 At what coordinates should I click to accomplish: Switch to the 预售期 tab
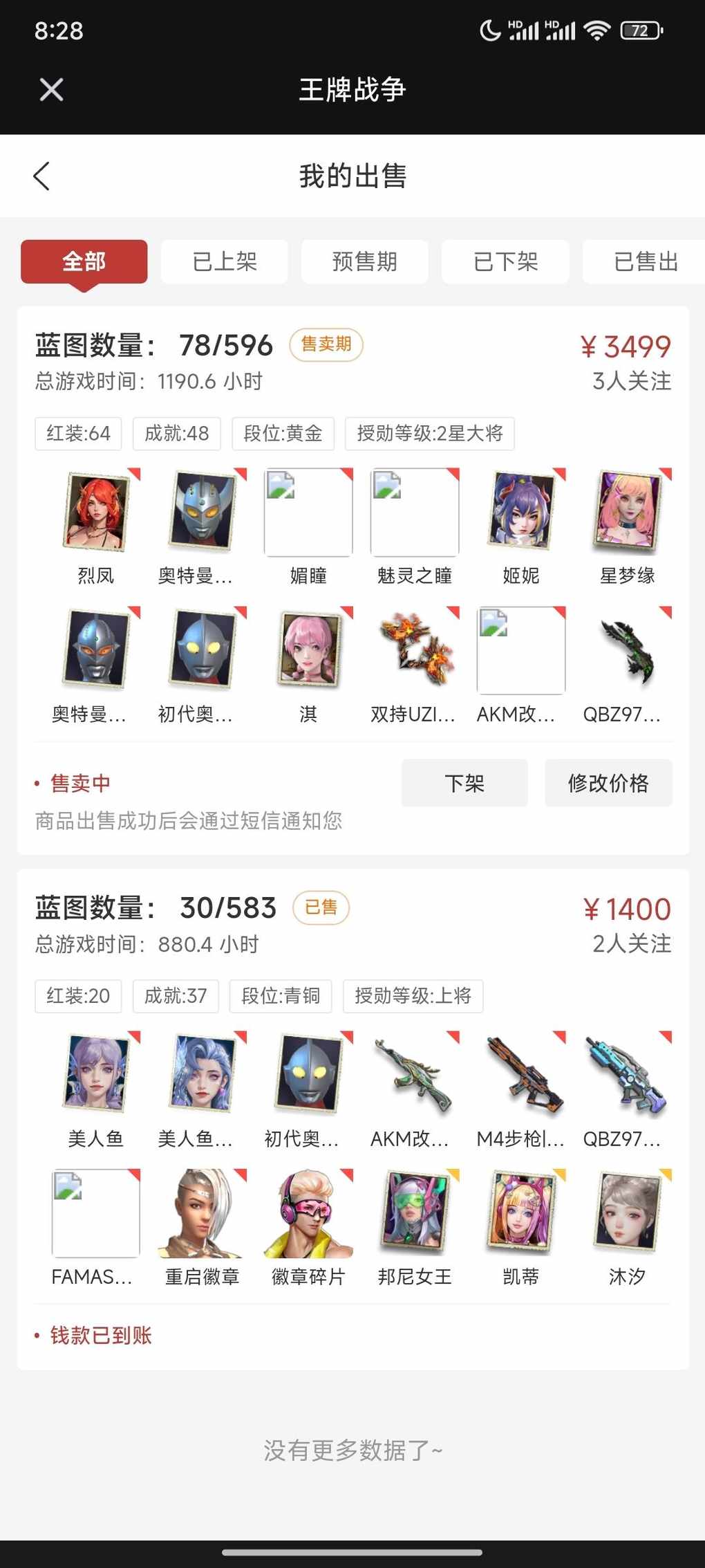[x=364, y=261]
